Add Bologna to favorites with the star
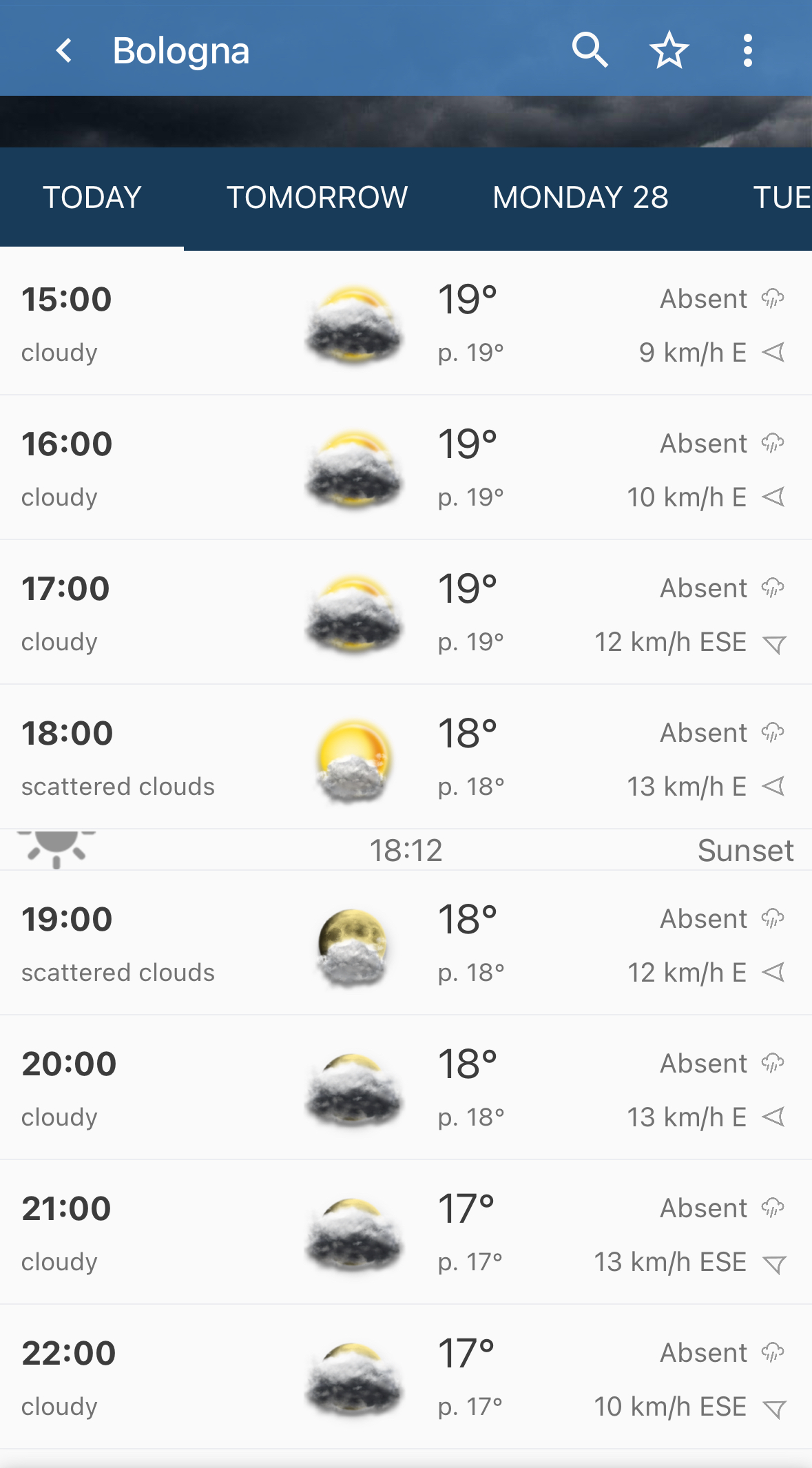Screen dimensions: 812x1468 pyautogui.click(x=669, y=50)
